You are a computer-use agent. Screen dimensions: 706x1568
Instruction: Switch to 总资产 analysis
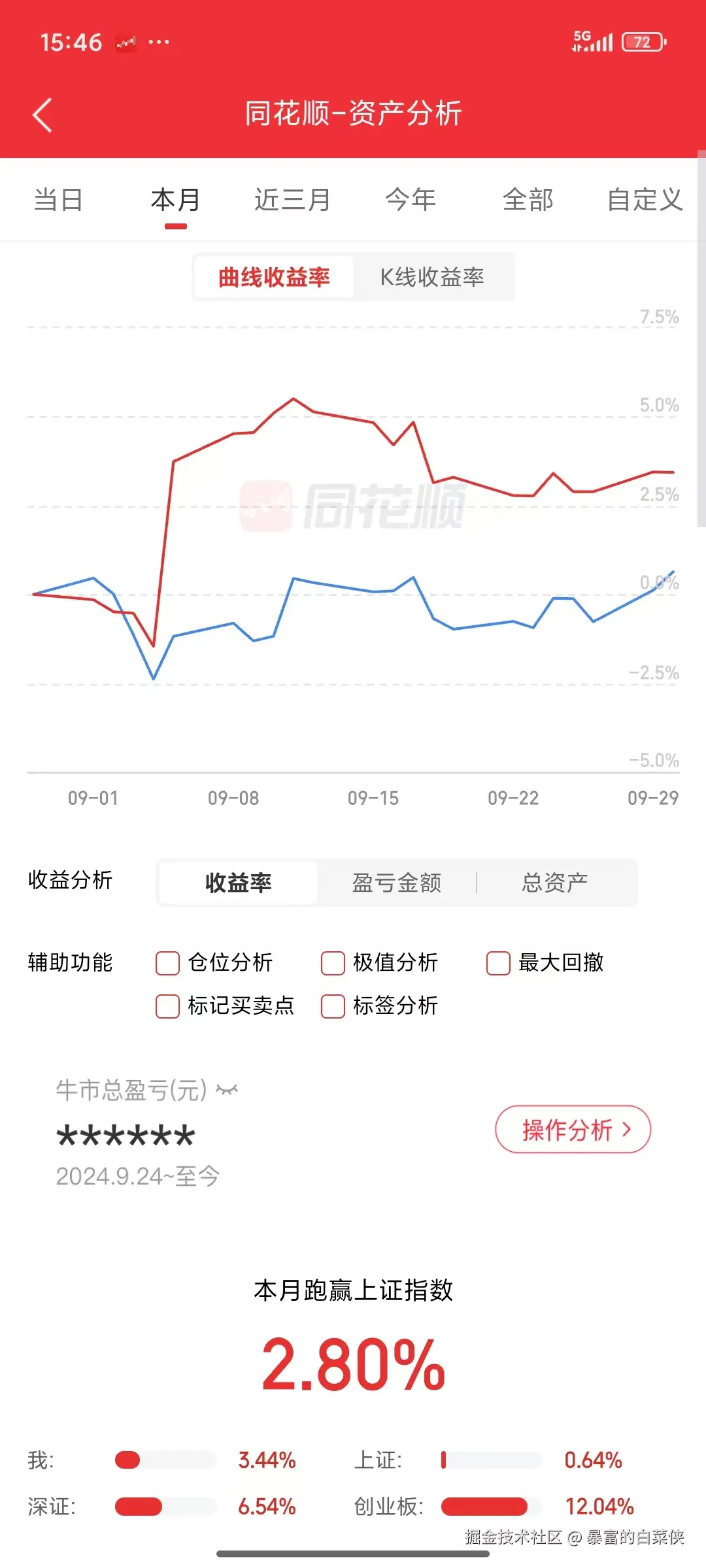(555, 883)
